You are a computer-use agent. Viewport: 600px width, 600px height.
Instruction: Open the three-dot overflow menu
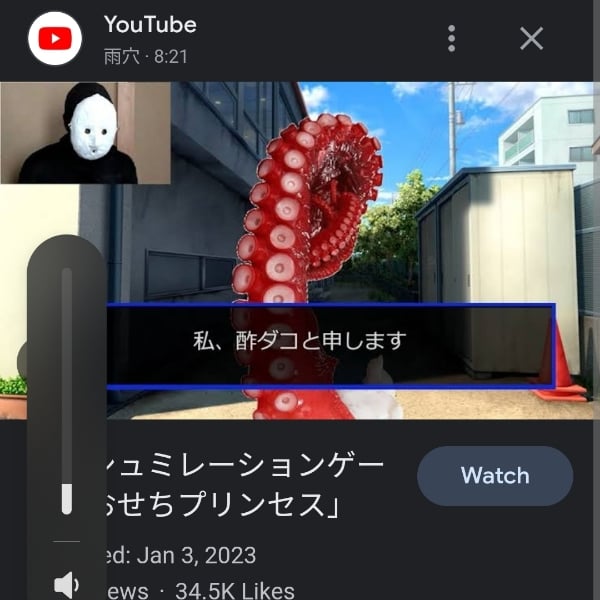452,39
